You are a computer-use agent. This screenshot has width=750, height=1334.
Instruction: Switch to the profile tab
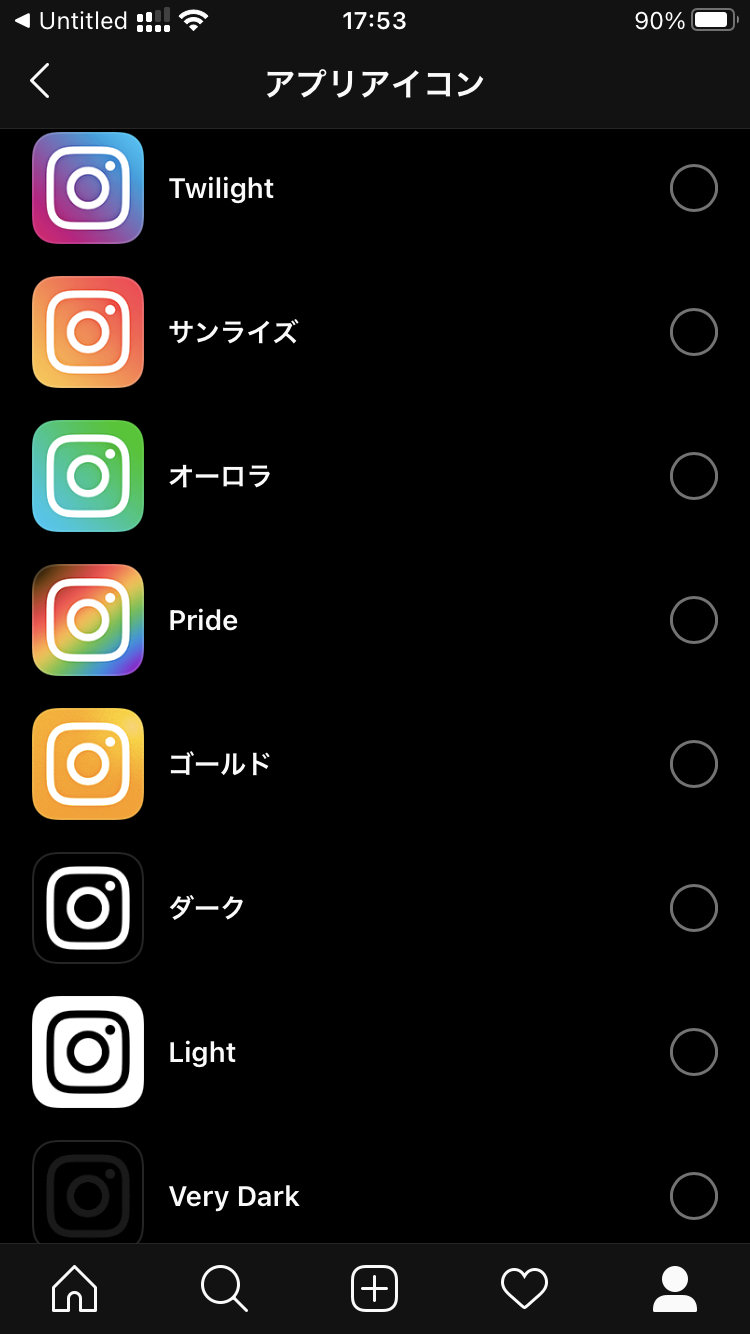[x=675, y=1288]
